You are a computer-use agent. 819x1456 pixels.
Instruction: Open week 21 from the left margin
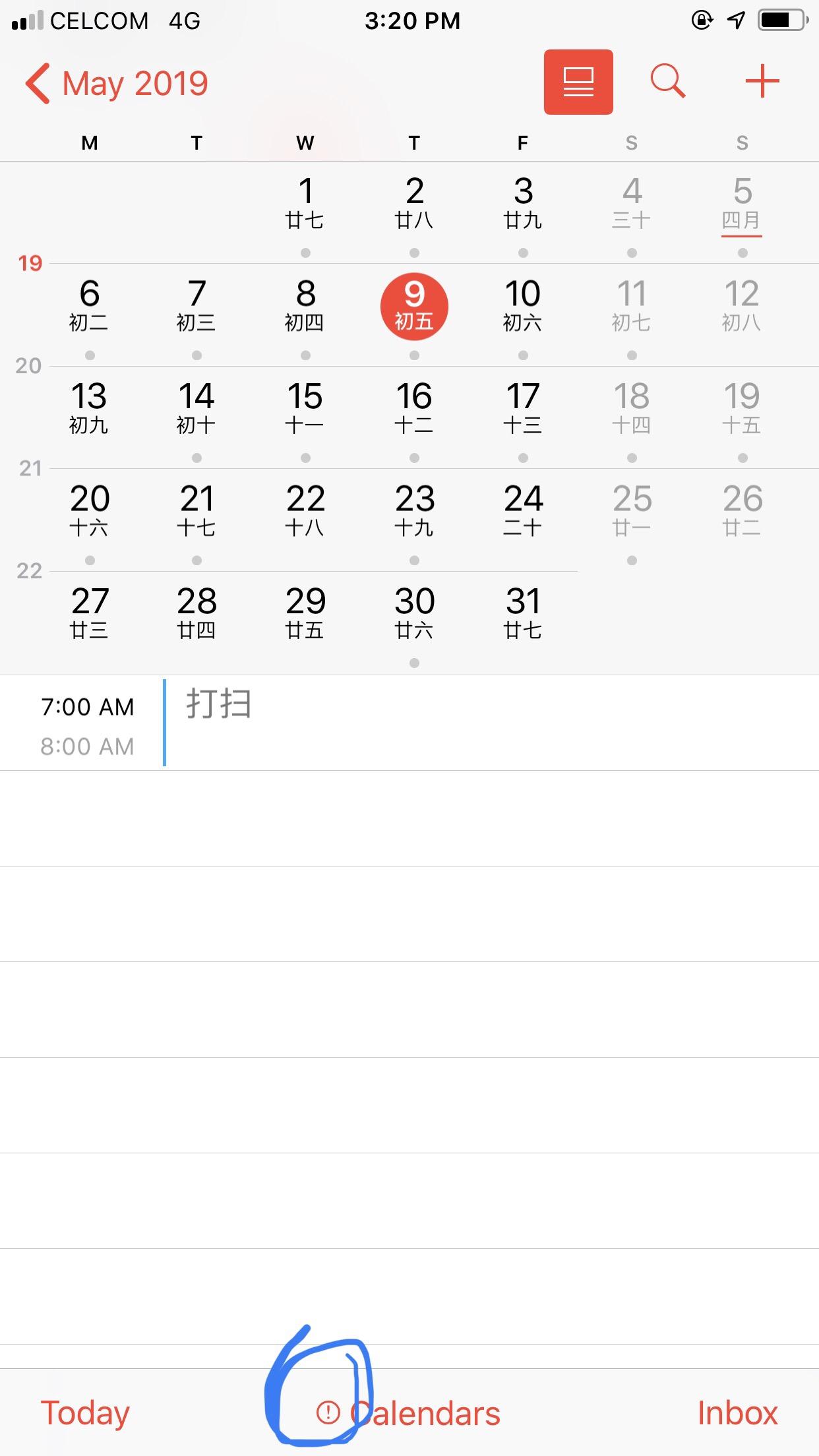point(30,470)
